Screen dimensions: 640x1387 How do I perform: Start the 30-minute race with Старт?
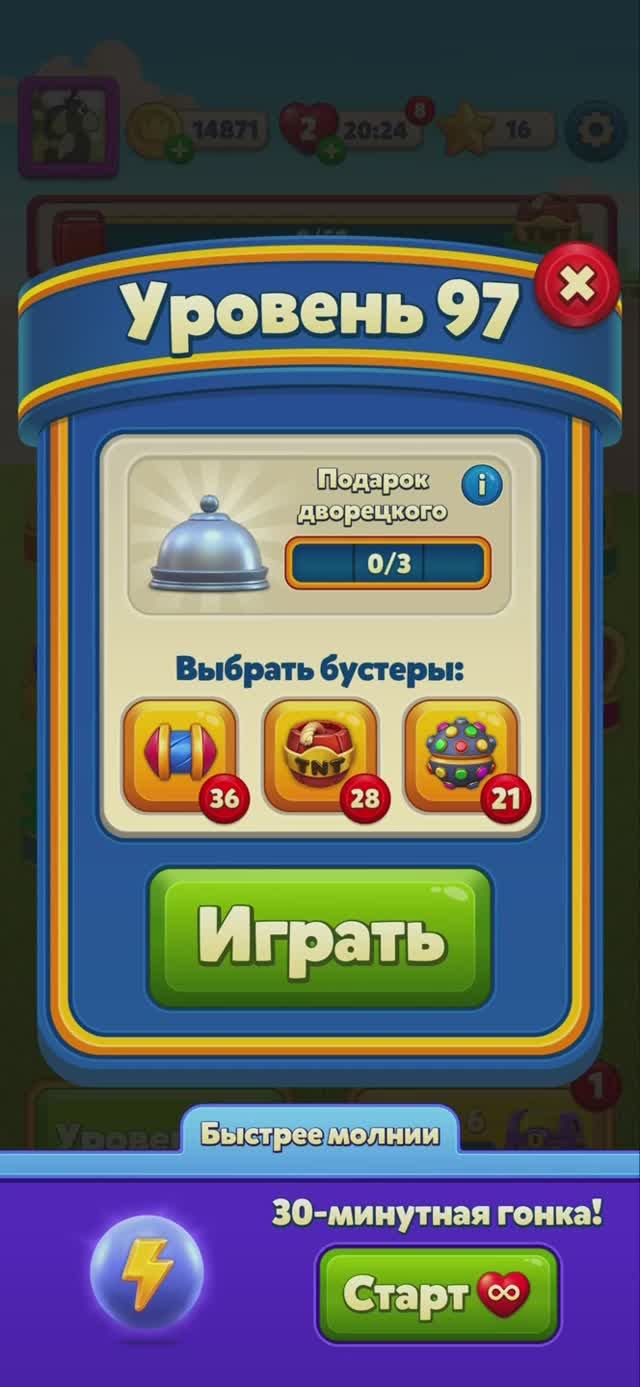point(438,1294)
